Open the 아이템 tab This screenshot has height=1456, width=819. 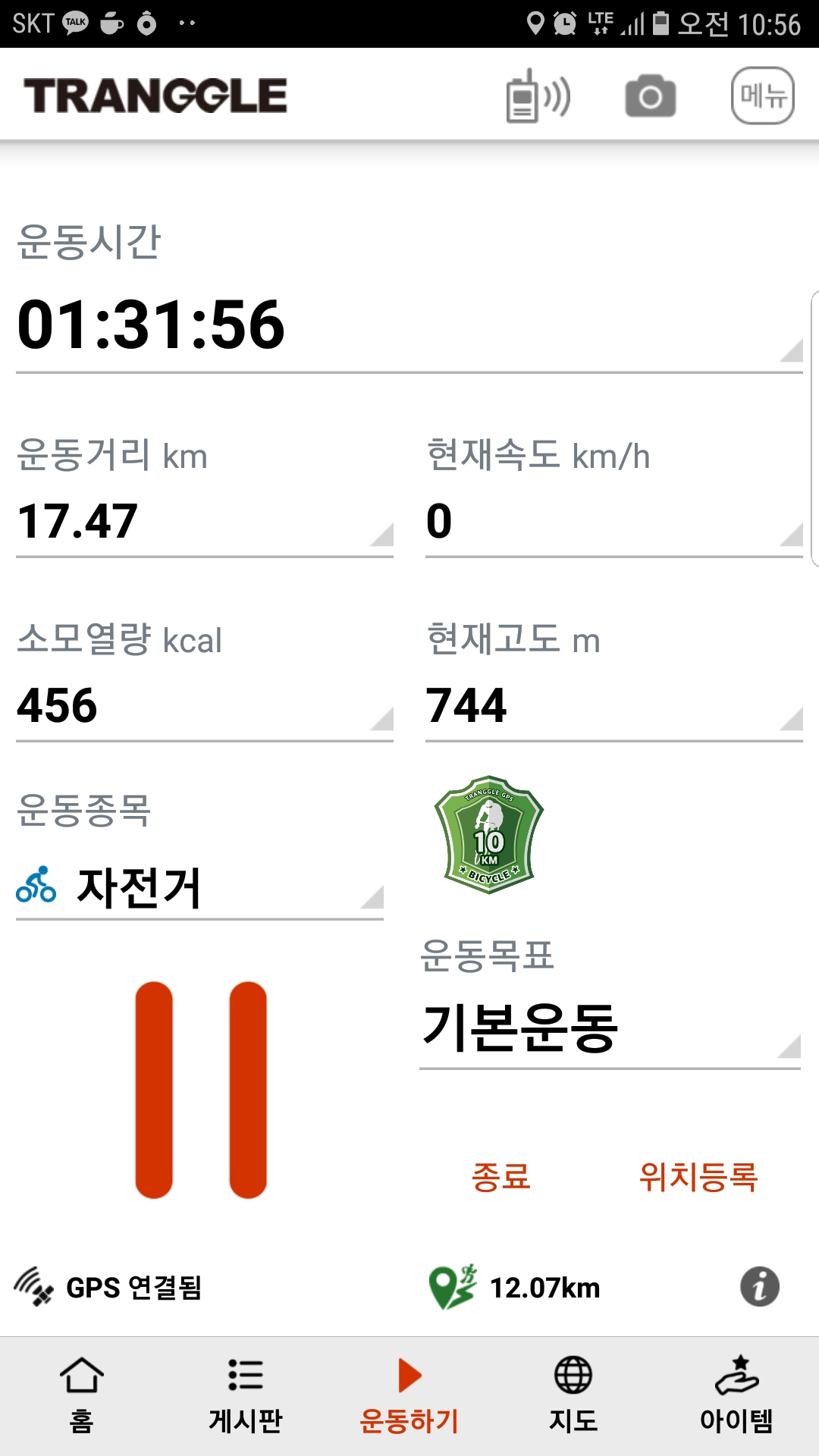[736, 1395]
